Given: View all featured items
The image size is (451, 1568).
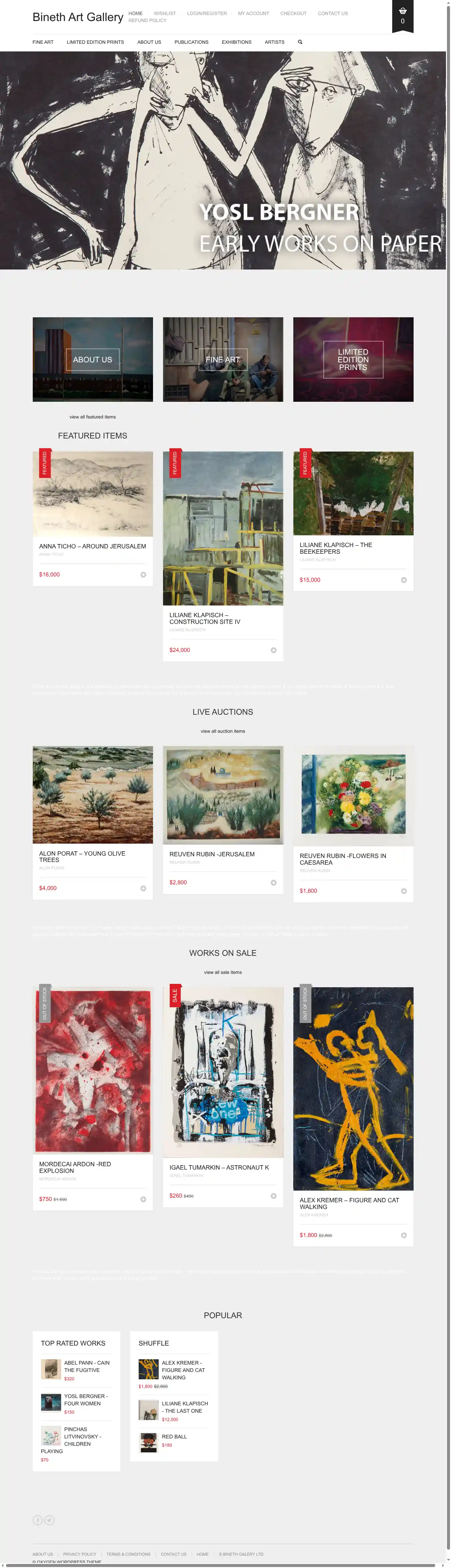Looking at the screenshot, I should point(93,417).
